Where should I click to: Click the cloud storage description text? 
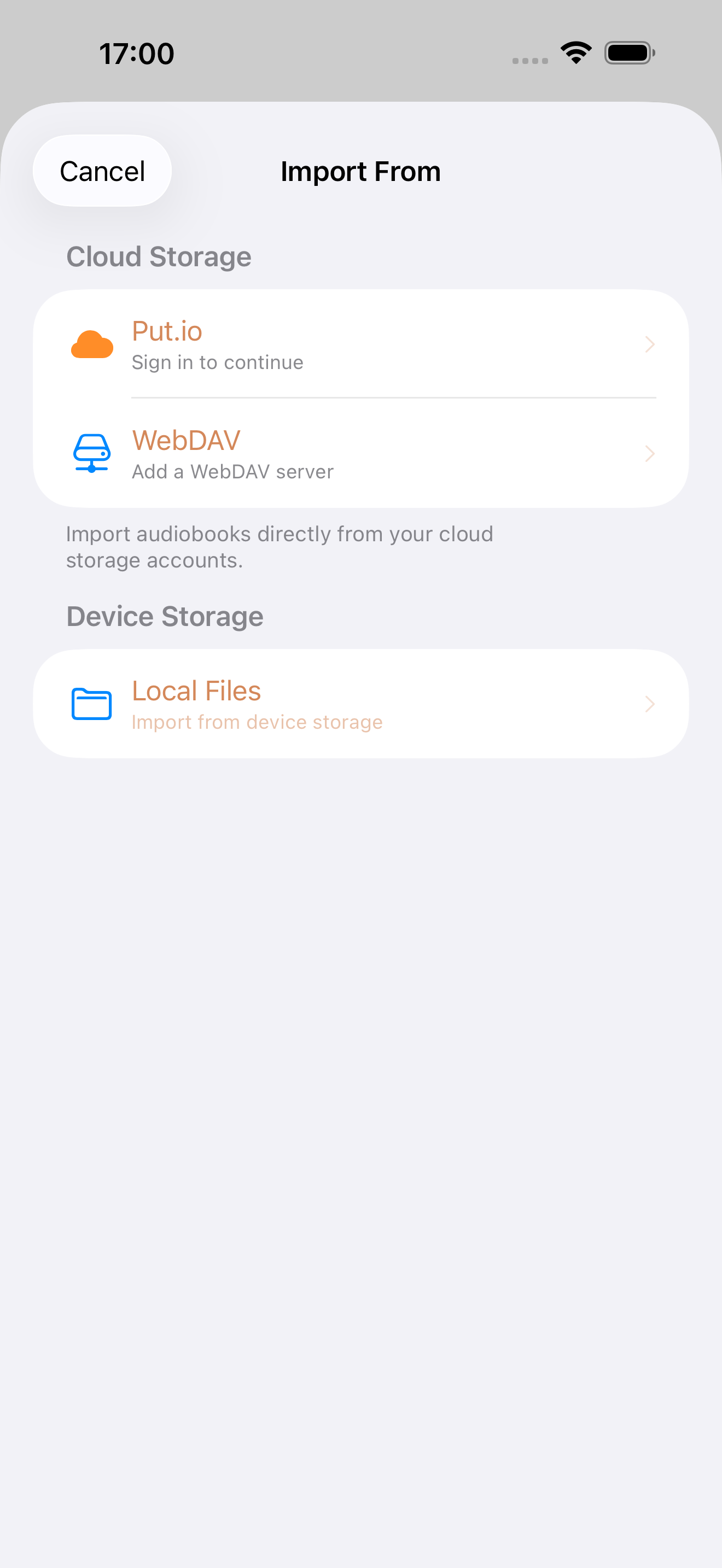tap(280, 546)
